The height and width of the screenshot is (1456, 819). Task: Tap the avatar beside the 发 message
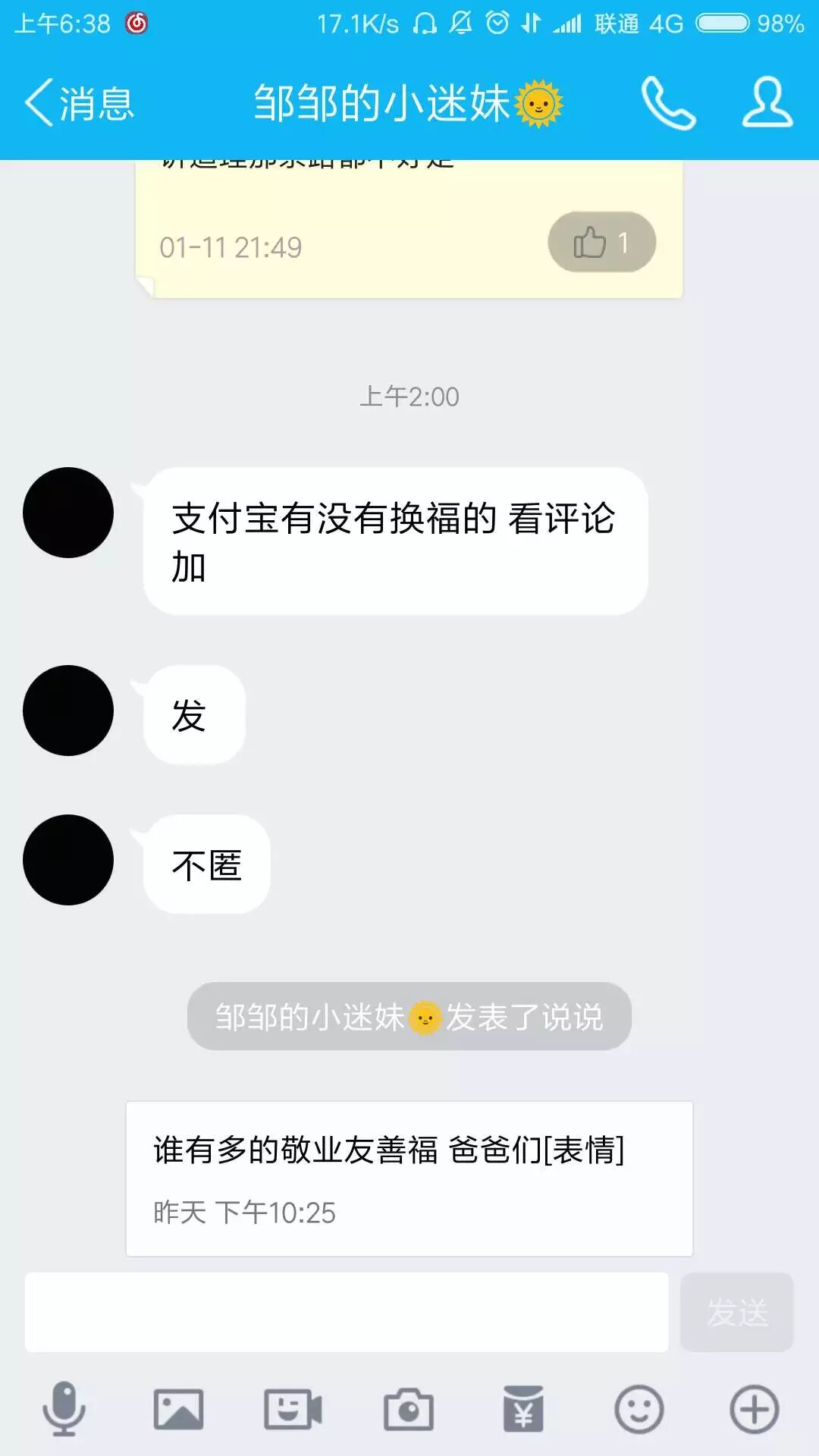tap(68, 711)
